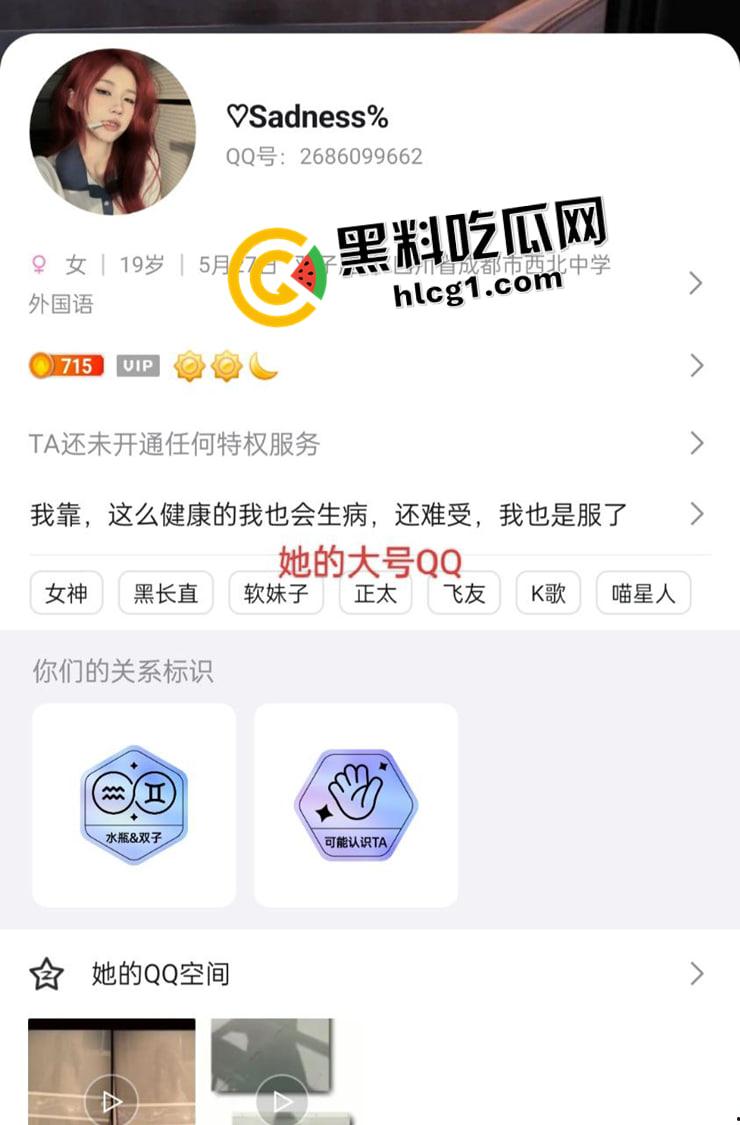Open 她的QQ空间

pyautogui.click(x=368, y=974)
